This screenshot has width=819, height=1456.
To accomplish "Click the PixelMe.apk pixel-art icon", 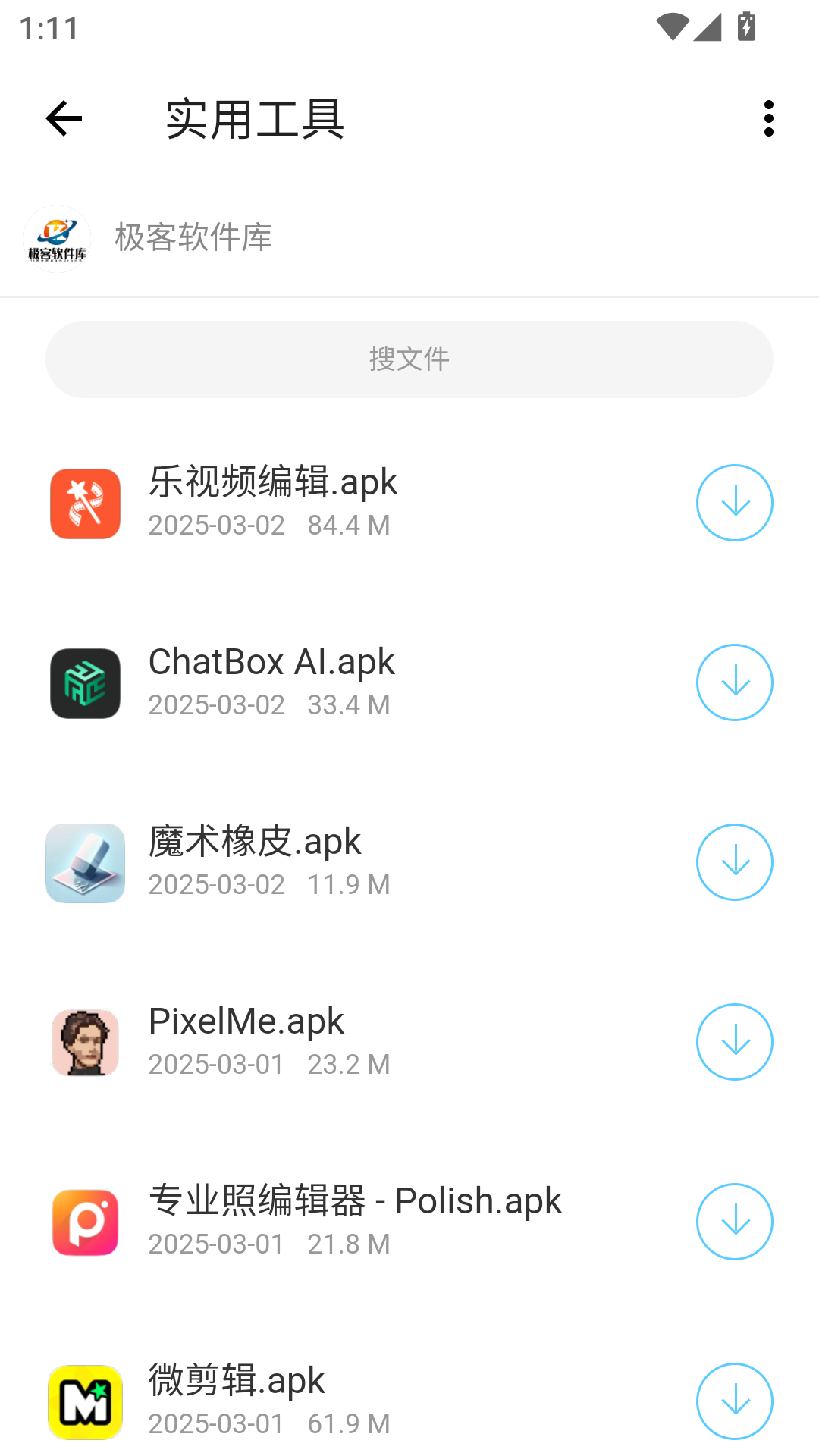I will (x=84, y=1042).
